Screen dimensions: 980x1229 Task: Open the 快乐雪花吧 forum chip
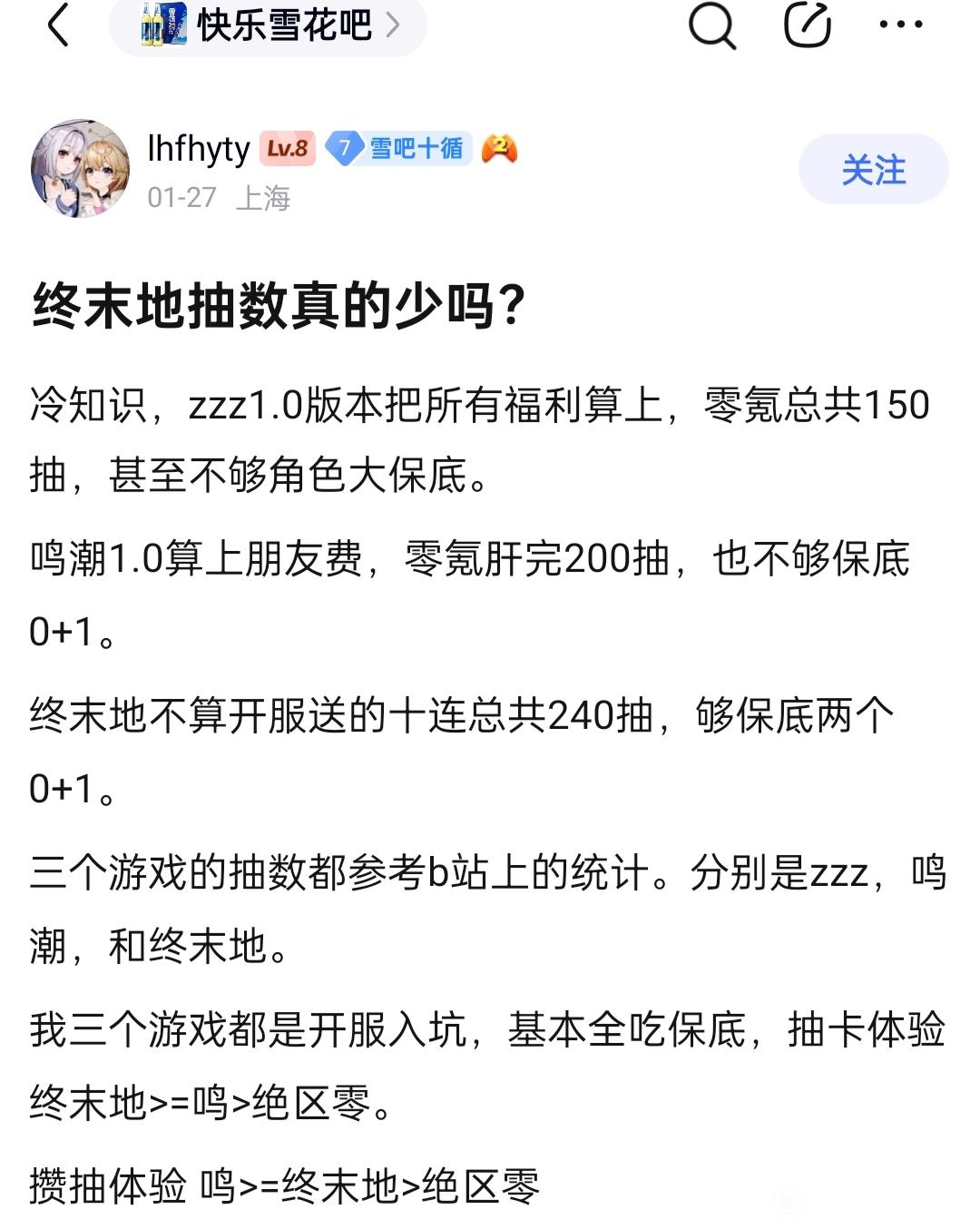coord(268,25)
